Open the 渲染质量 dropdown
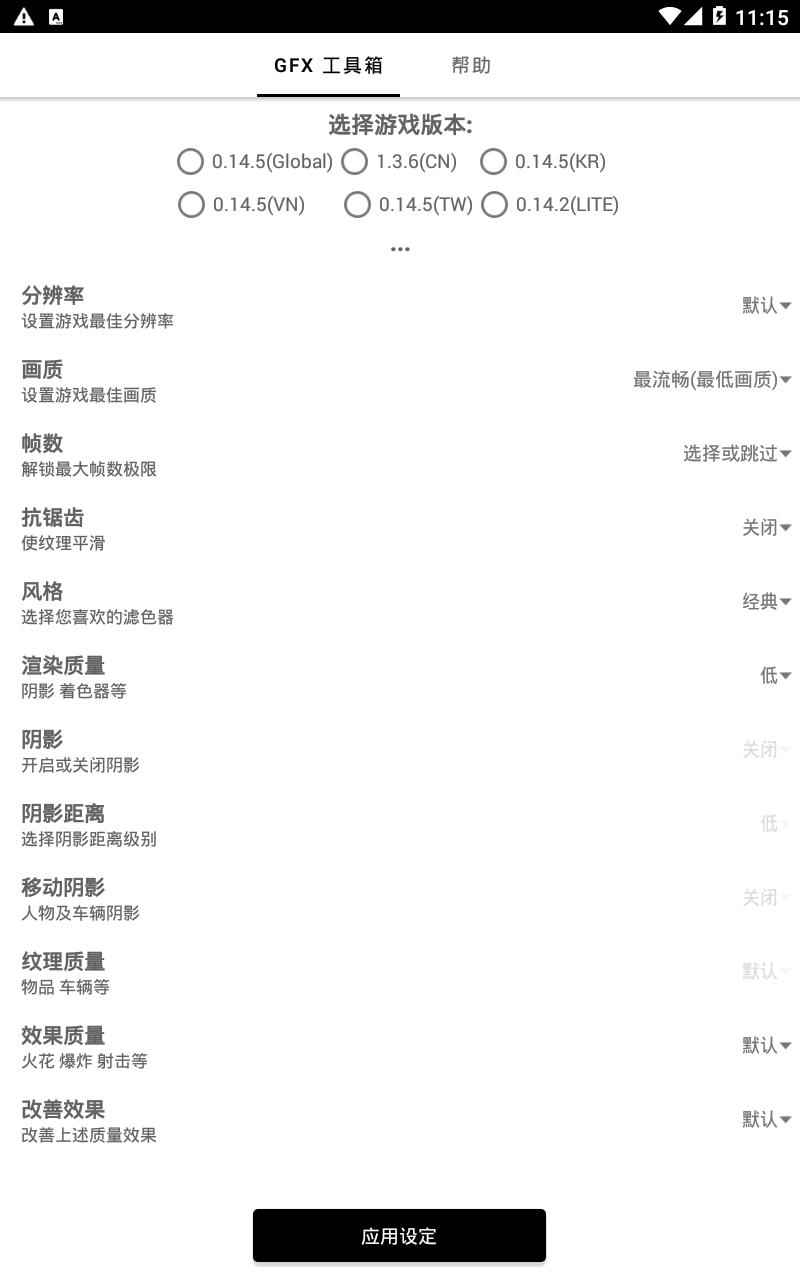The height and width of the screenshot is (1280, 800). pyautogui.click(x=776, y=676)
